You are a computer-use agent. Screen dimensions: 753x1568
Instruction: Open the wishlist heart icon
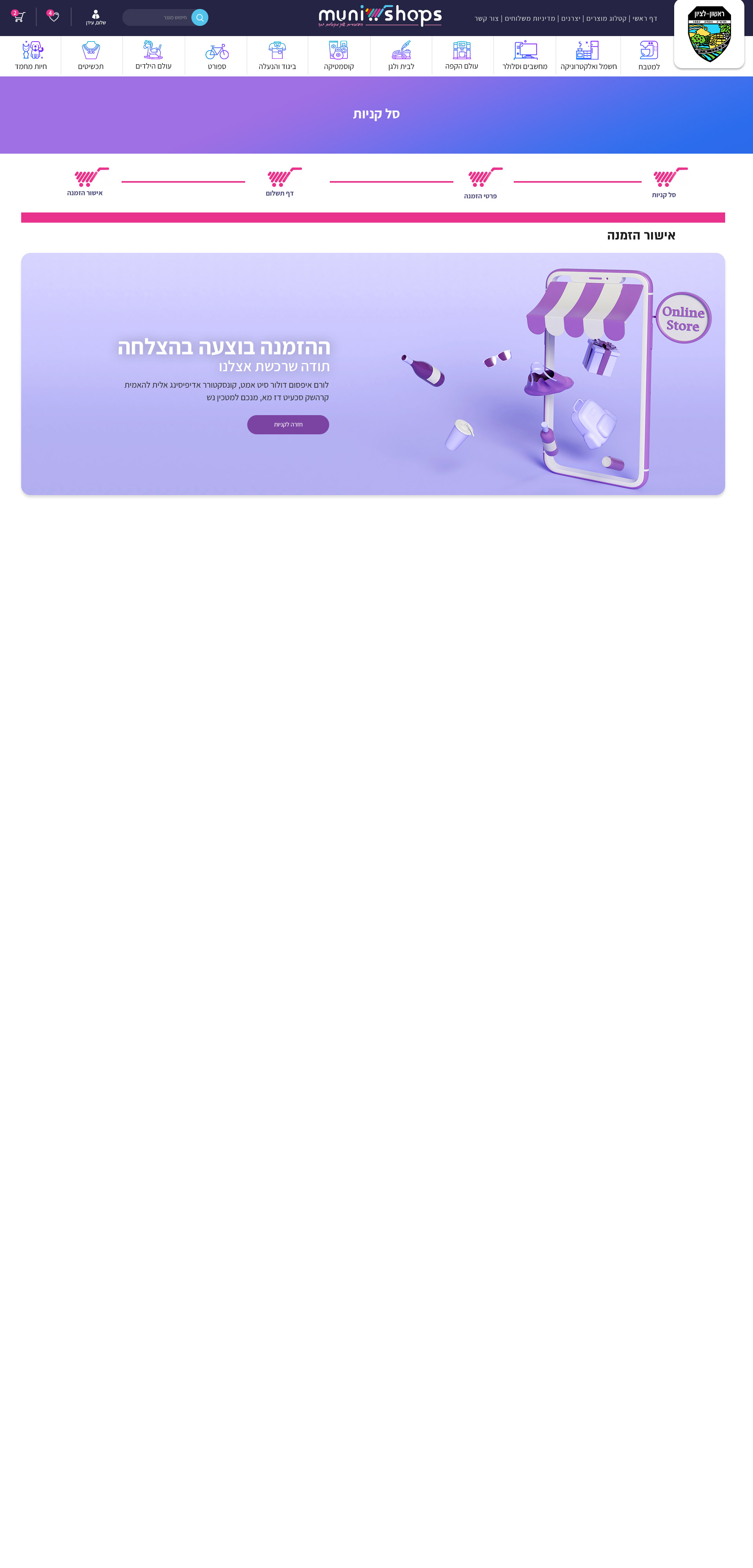tap(54, 17)
